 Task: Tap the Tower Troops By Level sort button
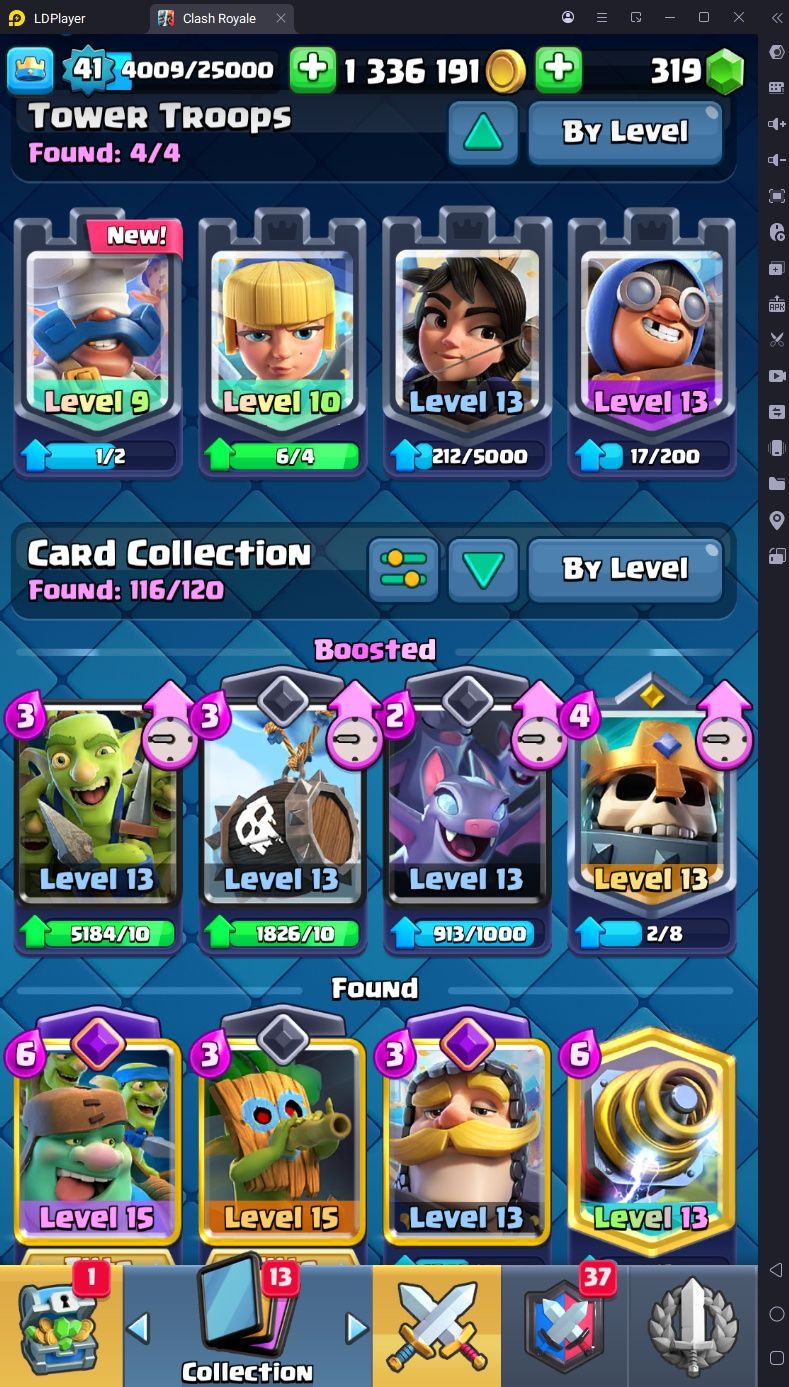[x=625, y=131]
